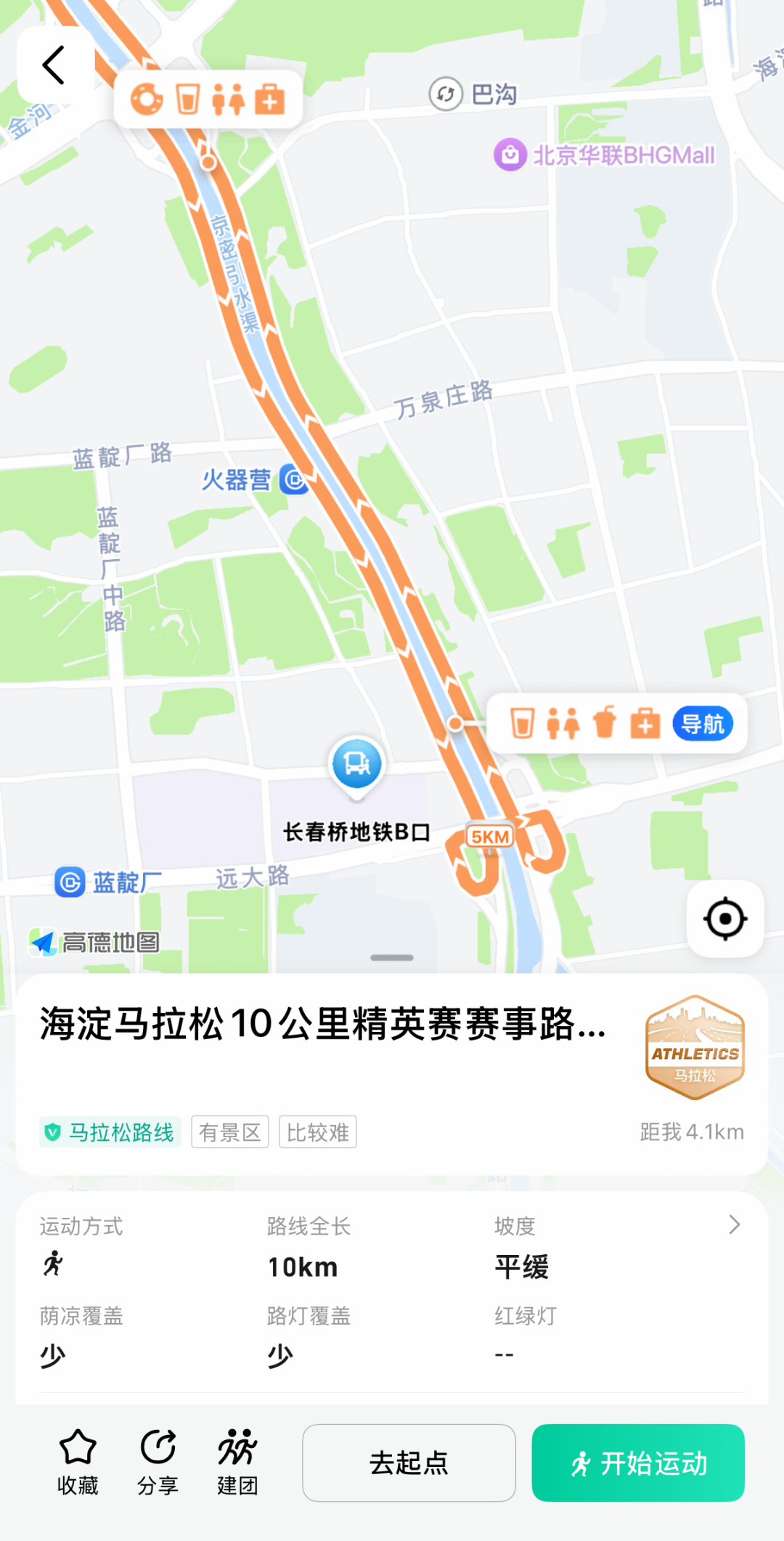
Task: Open the 马拉松路线 tag
Action: point(110,1131)
